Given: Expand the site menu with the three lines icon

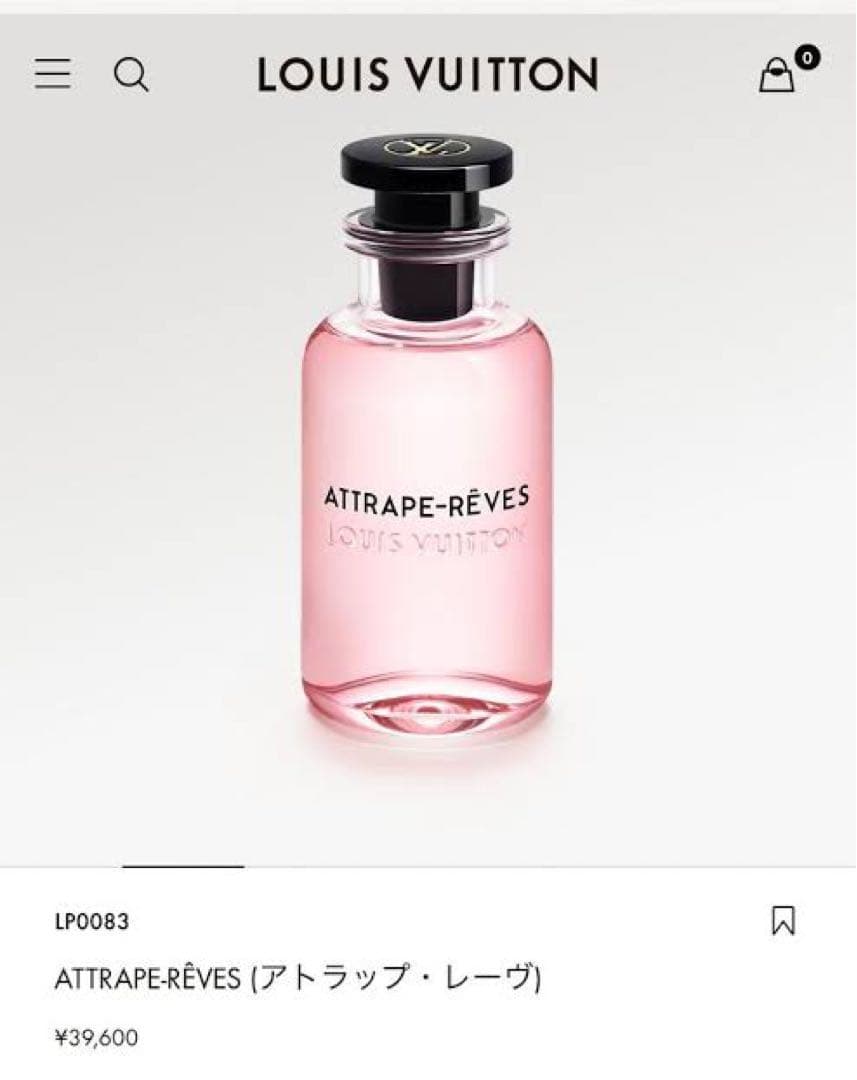Looking at the screenshot, I should (x=52, y=74).
